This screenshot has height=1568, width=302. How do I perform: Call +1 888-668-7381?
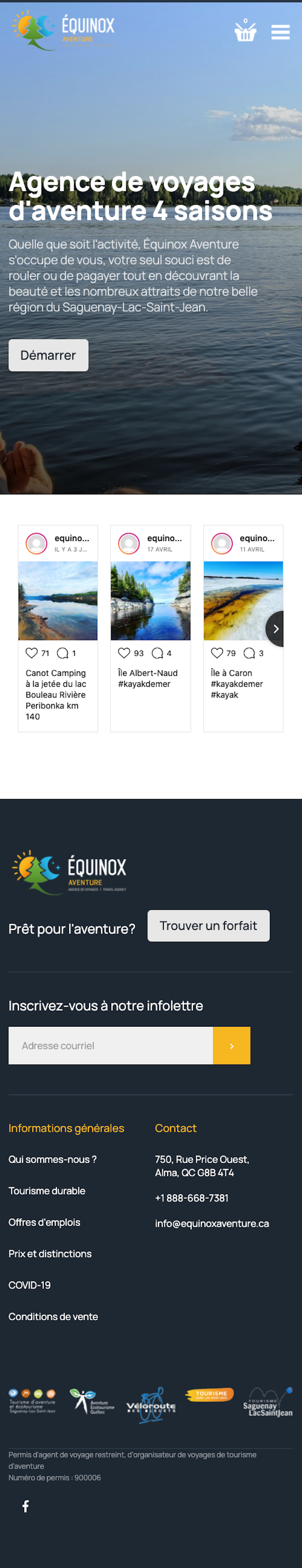pos(192,1197)
